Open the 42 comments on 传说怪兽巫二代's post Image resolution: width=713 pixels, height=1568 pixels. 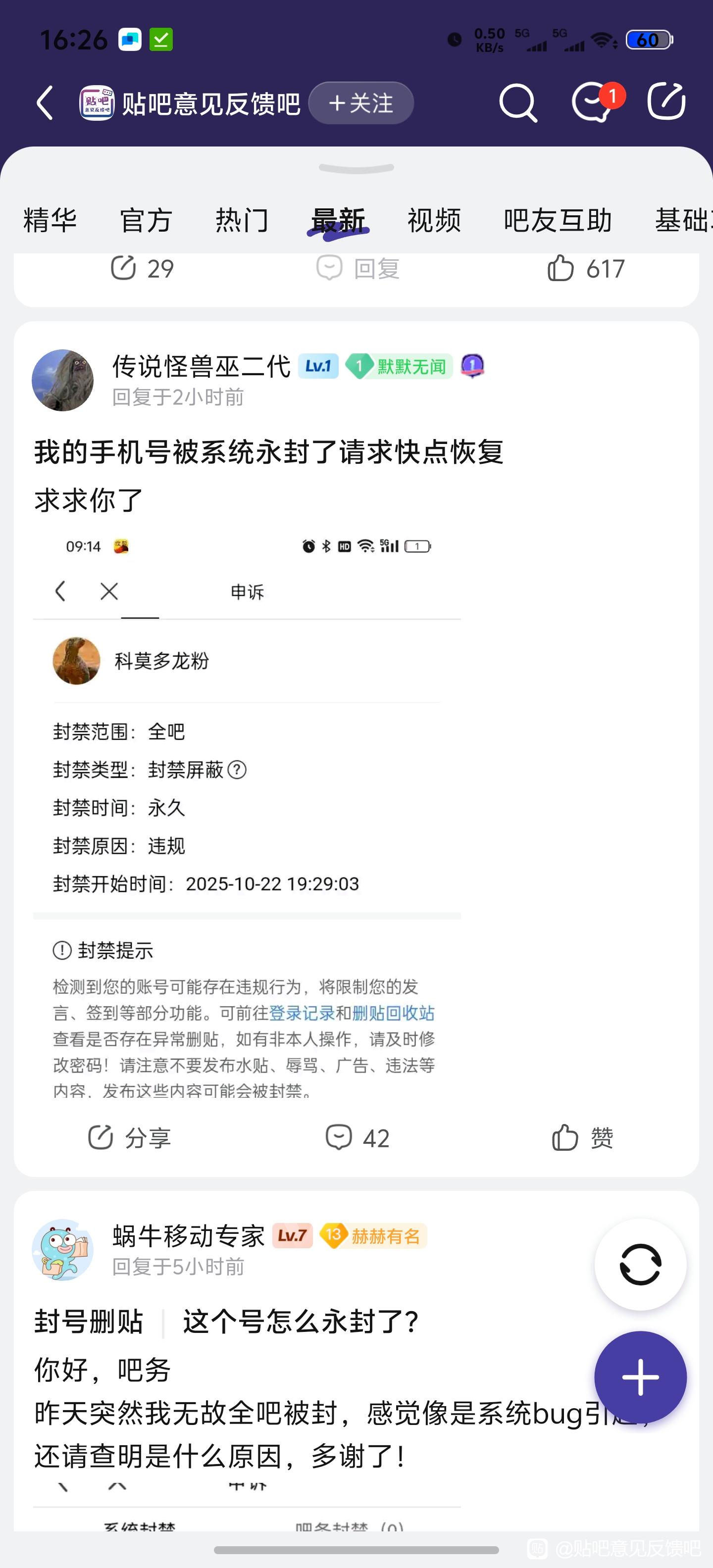tap(357, 1137)
